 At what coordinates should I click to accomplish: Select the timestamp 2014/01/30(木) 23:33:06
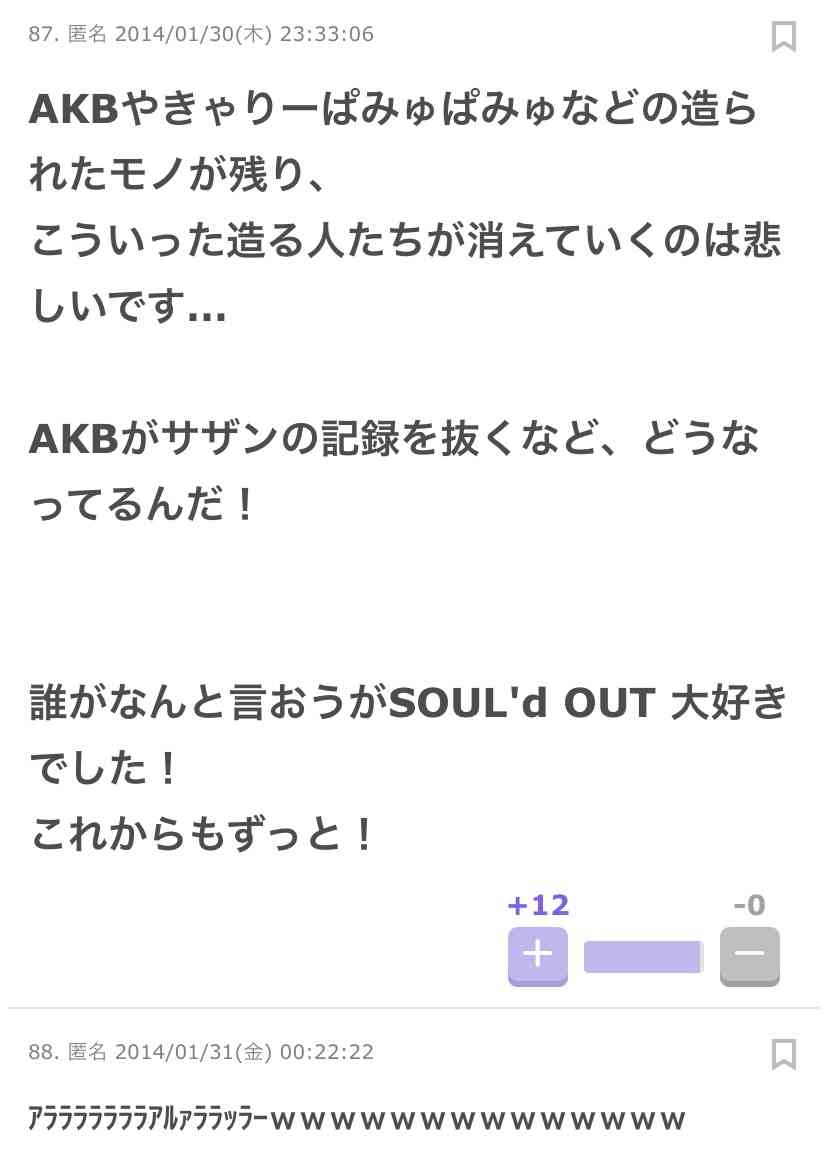(x=243, y=33)
